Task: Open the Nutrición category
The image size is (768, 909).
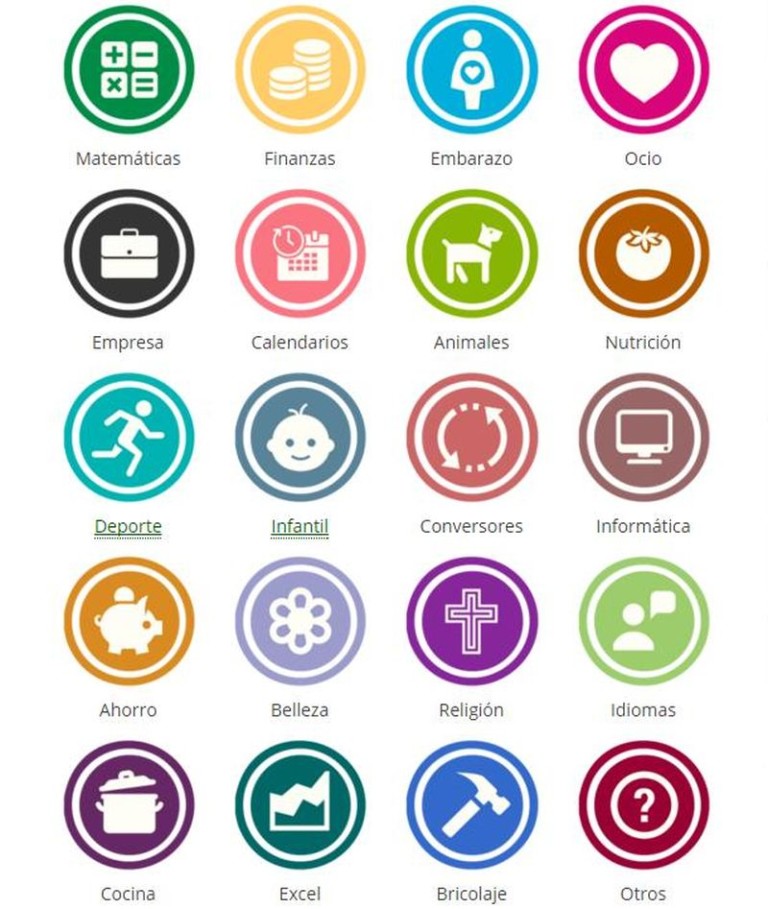Action: 643,253
